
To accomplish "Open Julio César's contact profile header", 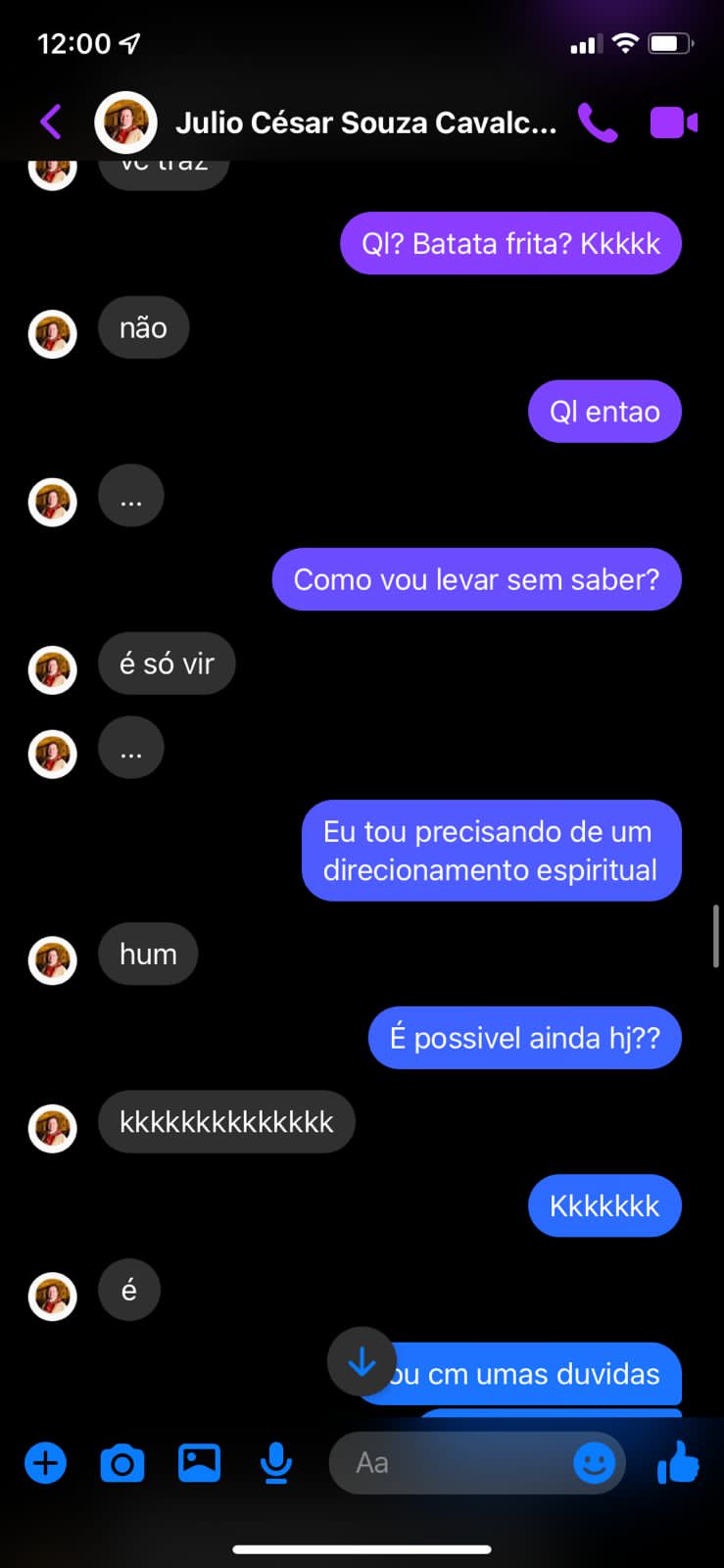I will click(364, 122).
